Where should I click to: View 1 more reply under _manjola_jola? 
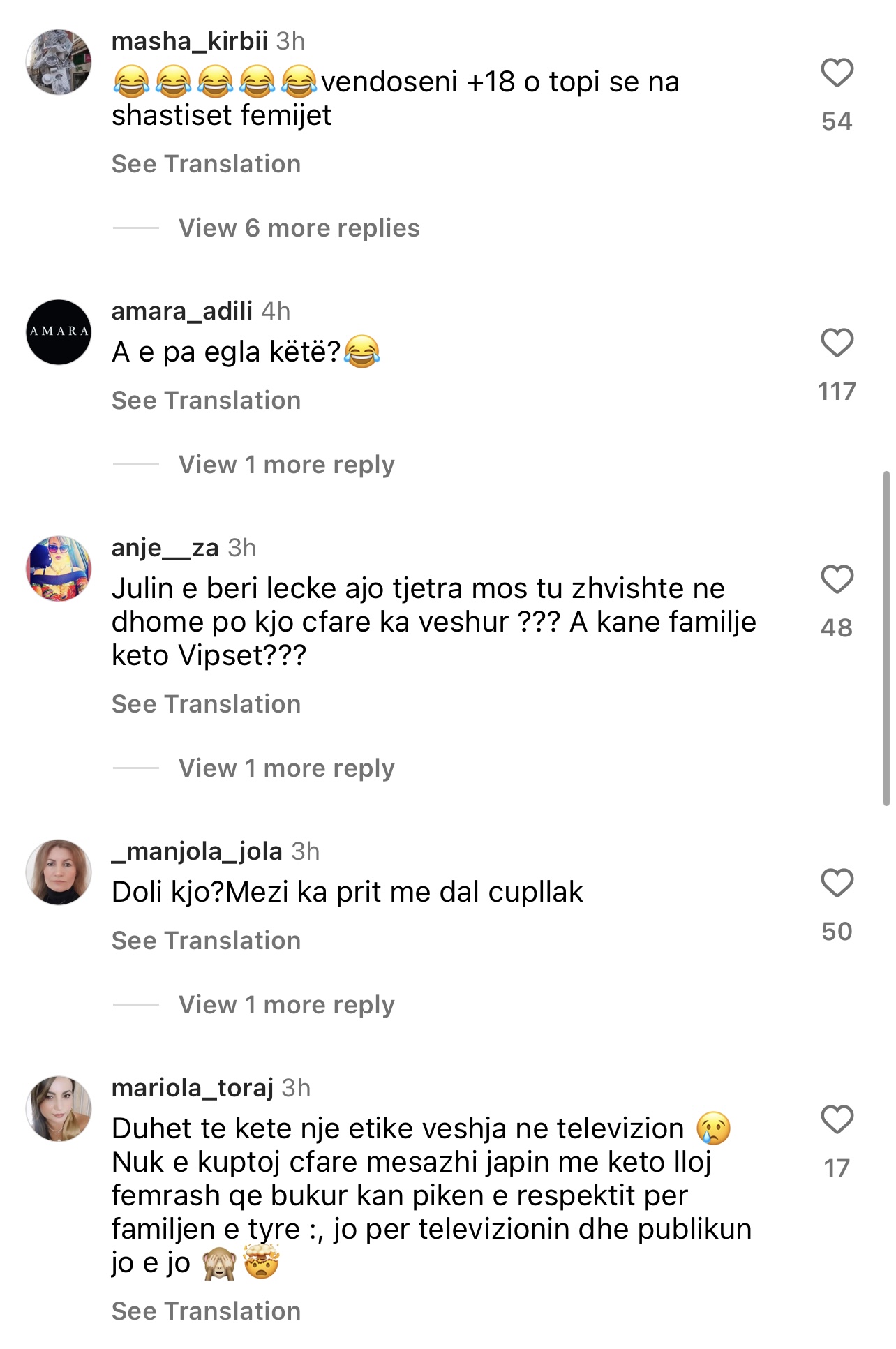(x=286, y=1005)
